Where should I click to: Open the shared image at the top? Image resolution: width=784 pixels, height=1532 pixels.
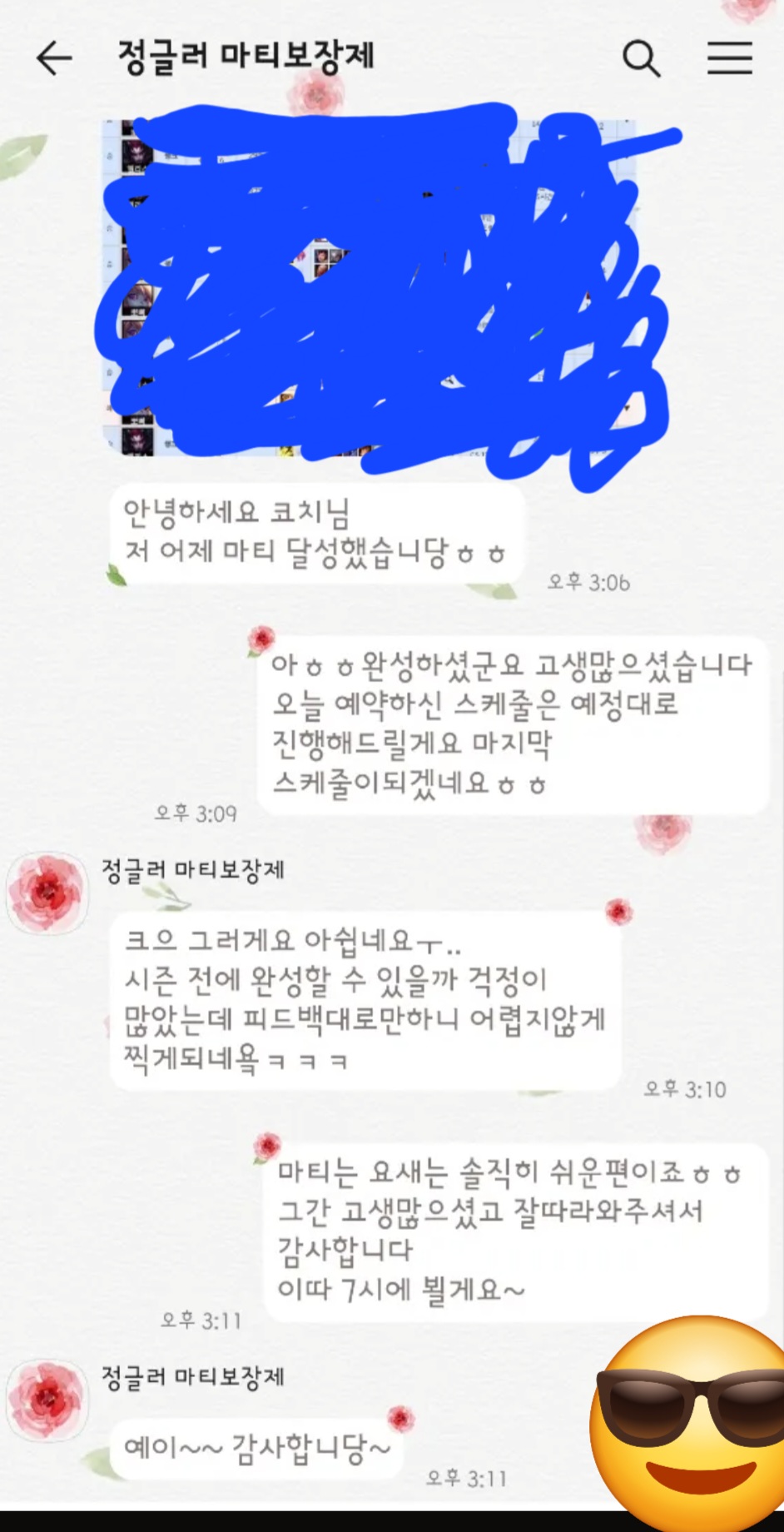point(370,287)
